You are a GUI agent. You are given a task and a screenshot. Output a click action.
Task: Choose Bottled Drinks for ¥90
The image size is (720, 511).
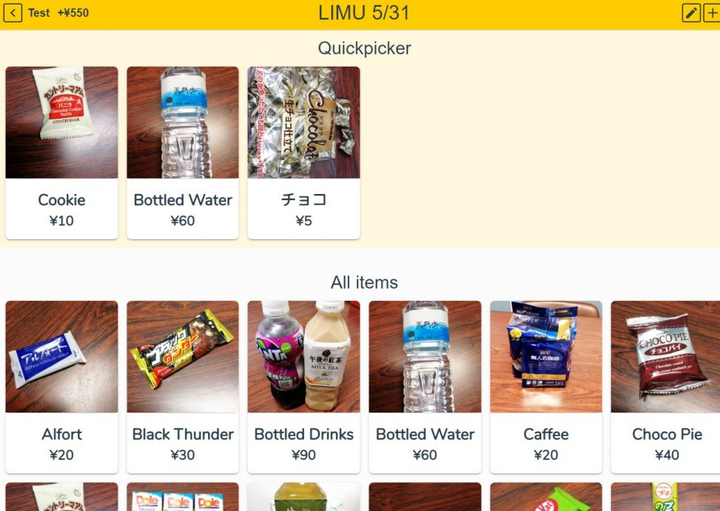pos(304,386)
